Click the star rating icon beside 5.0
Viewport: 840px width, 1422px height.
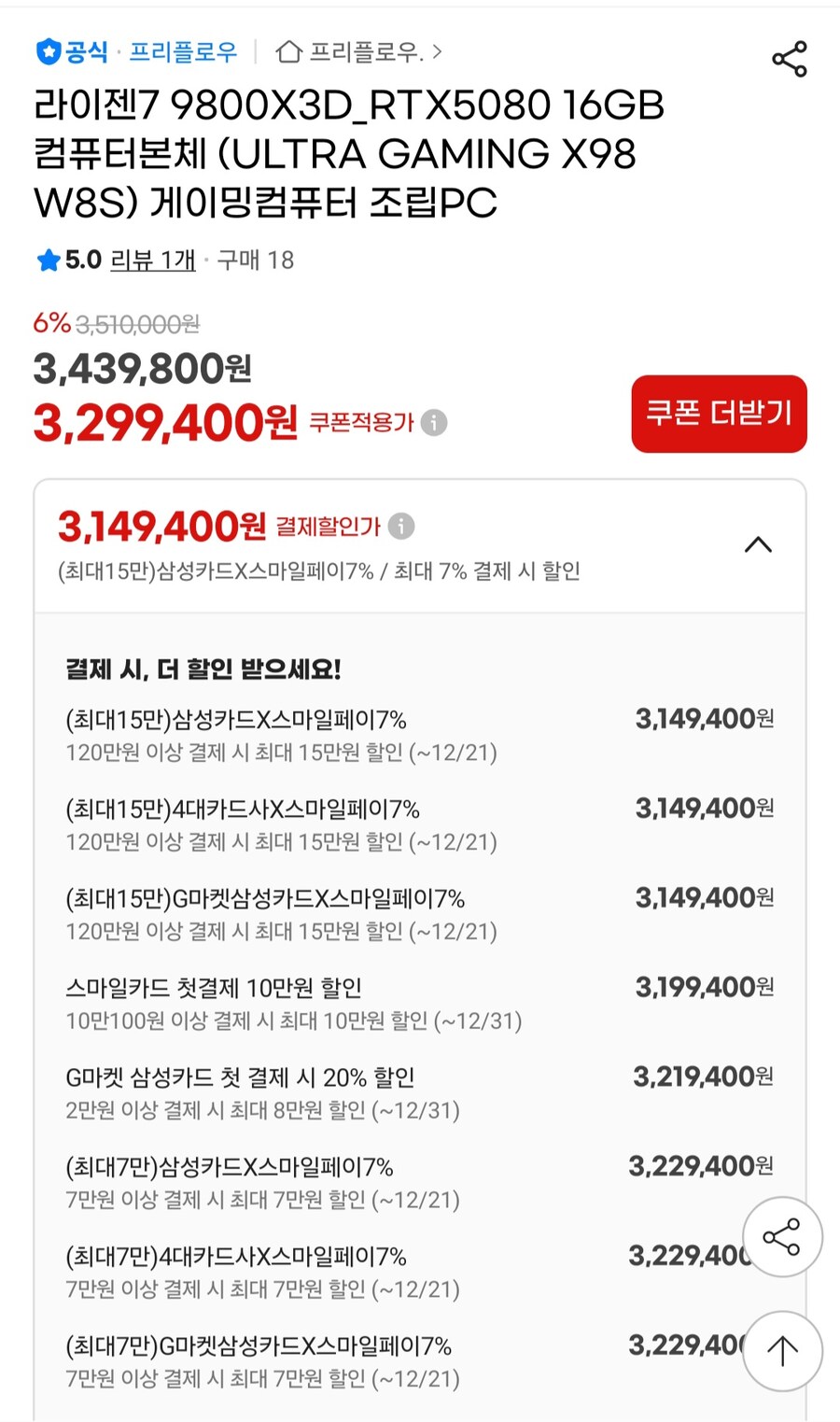click(47, 260)
